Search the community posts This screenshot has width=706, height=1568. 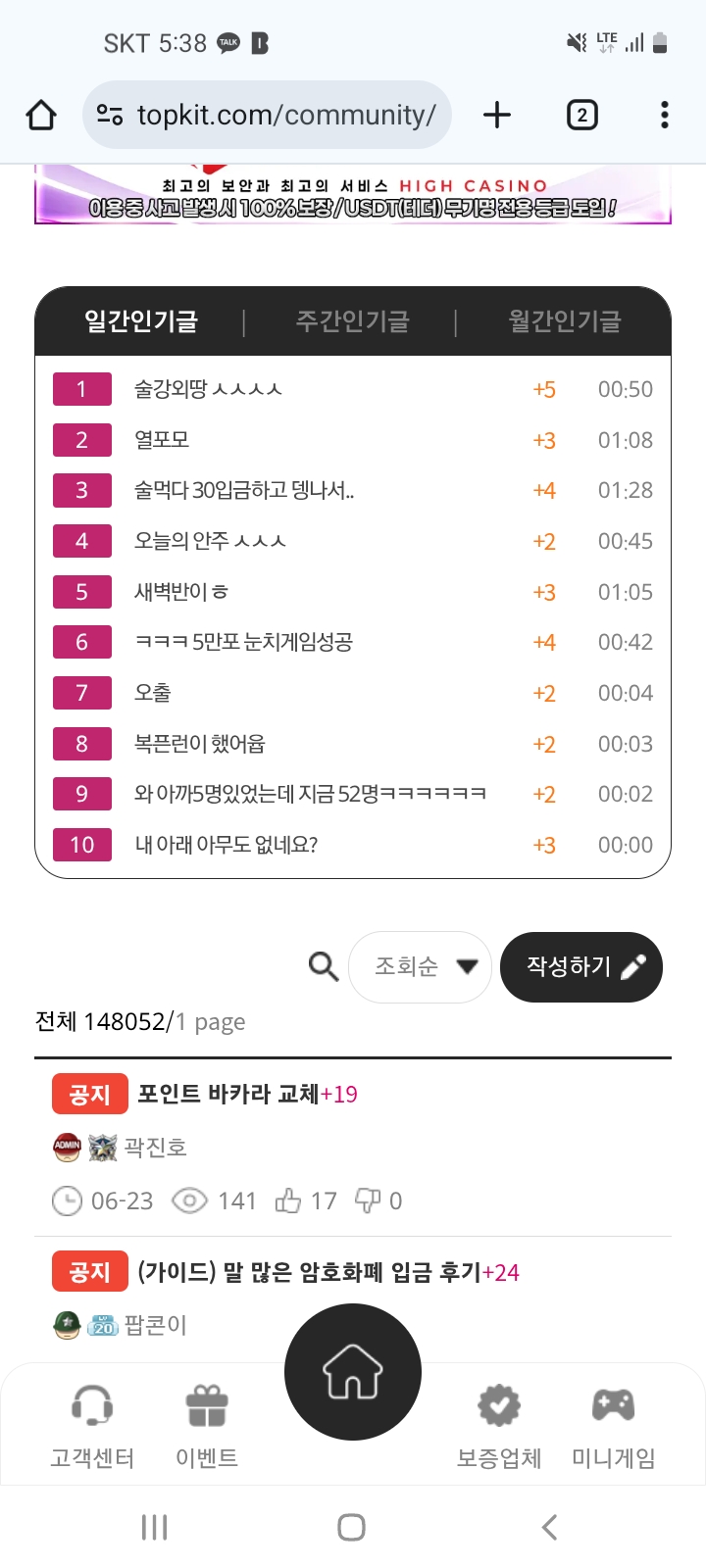point(324,966)
